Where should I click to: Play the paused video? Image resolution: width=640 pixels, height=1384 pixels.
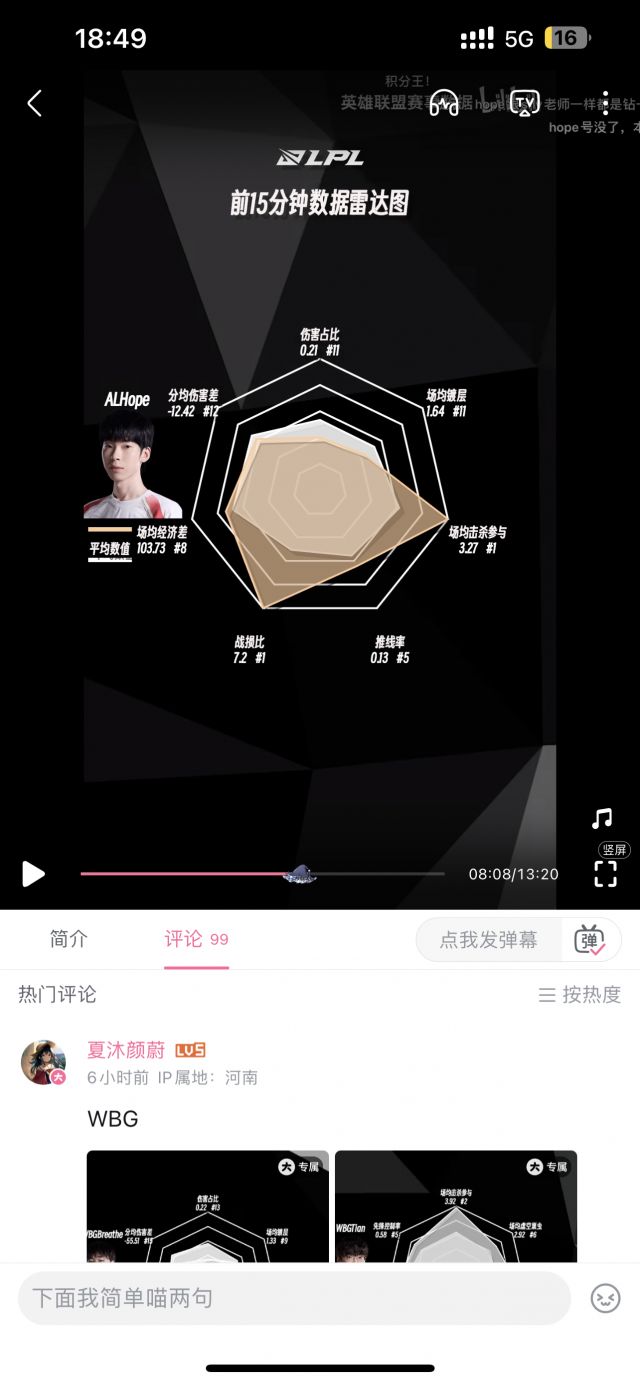click(33, 874)
